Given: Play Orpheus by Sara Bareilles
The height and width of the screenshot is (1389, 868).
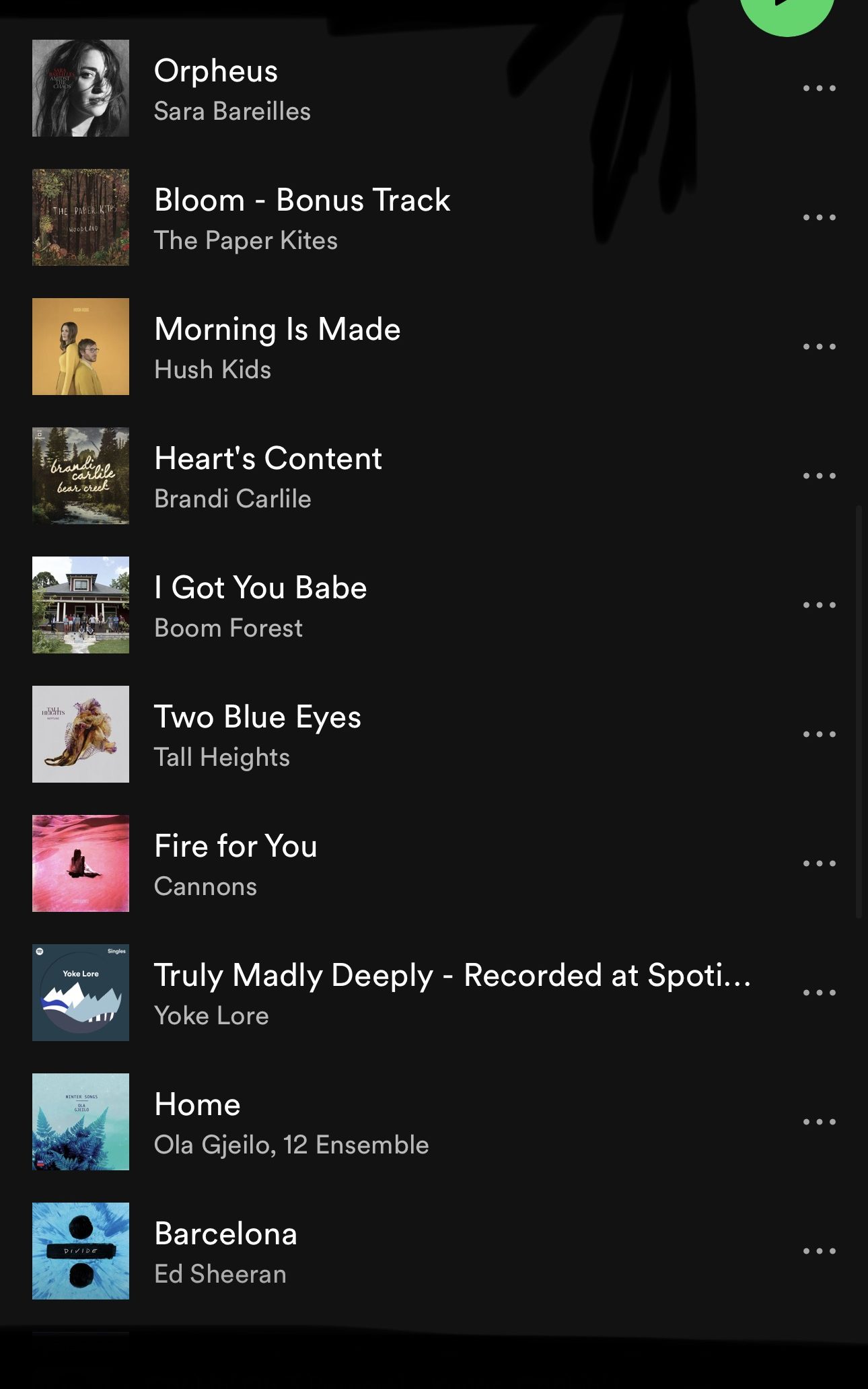Looking at the screenshot, I should 215,72.
